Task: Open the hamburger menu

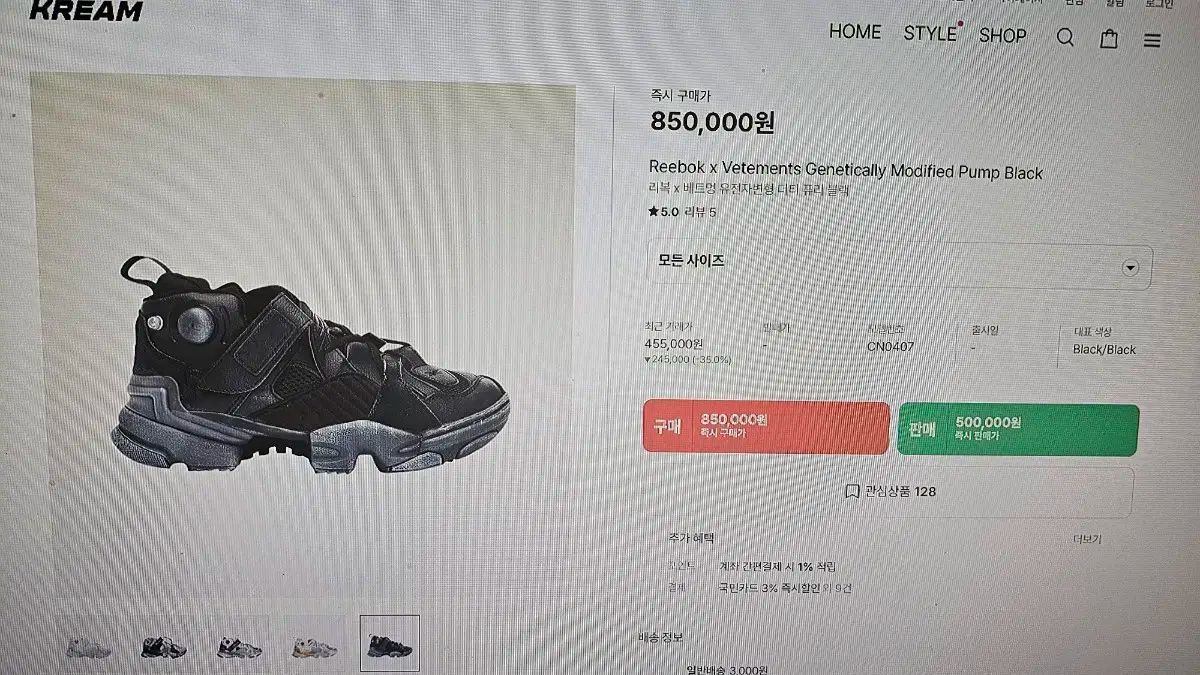Action: (x=1153, y=41)
